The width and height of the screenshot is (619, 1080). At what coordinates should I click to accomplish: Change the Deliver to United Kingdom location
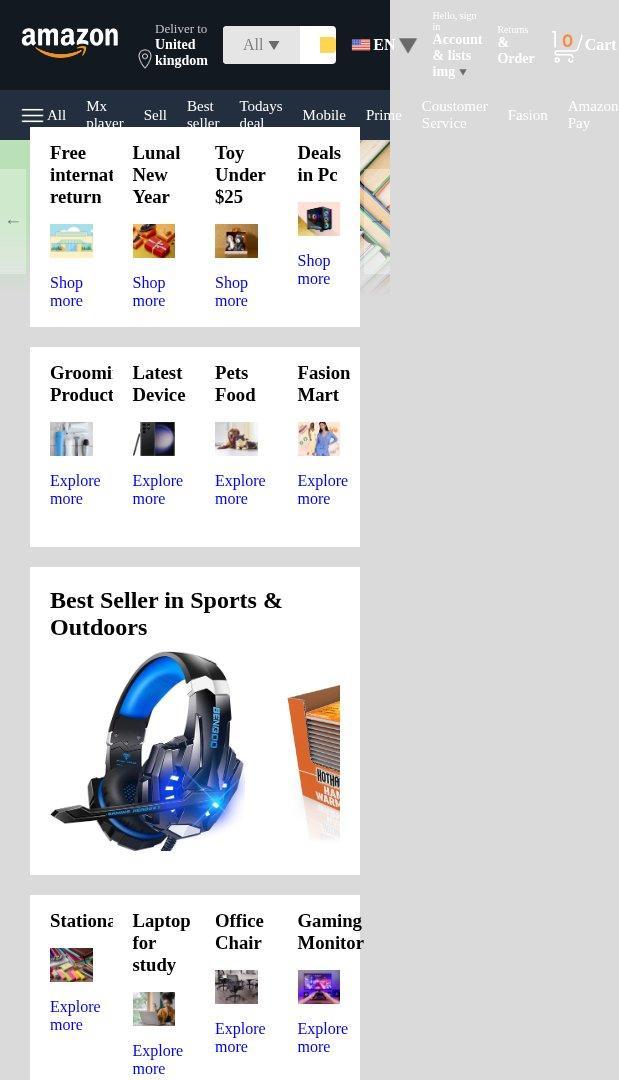point(173,46)
